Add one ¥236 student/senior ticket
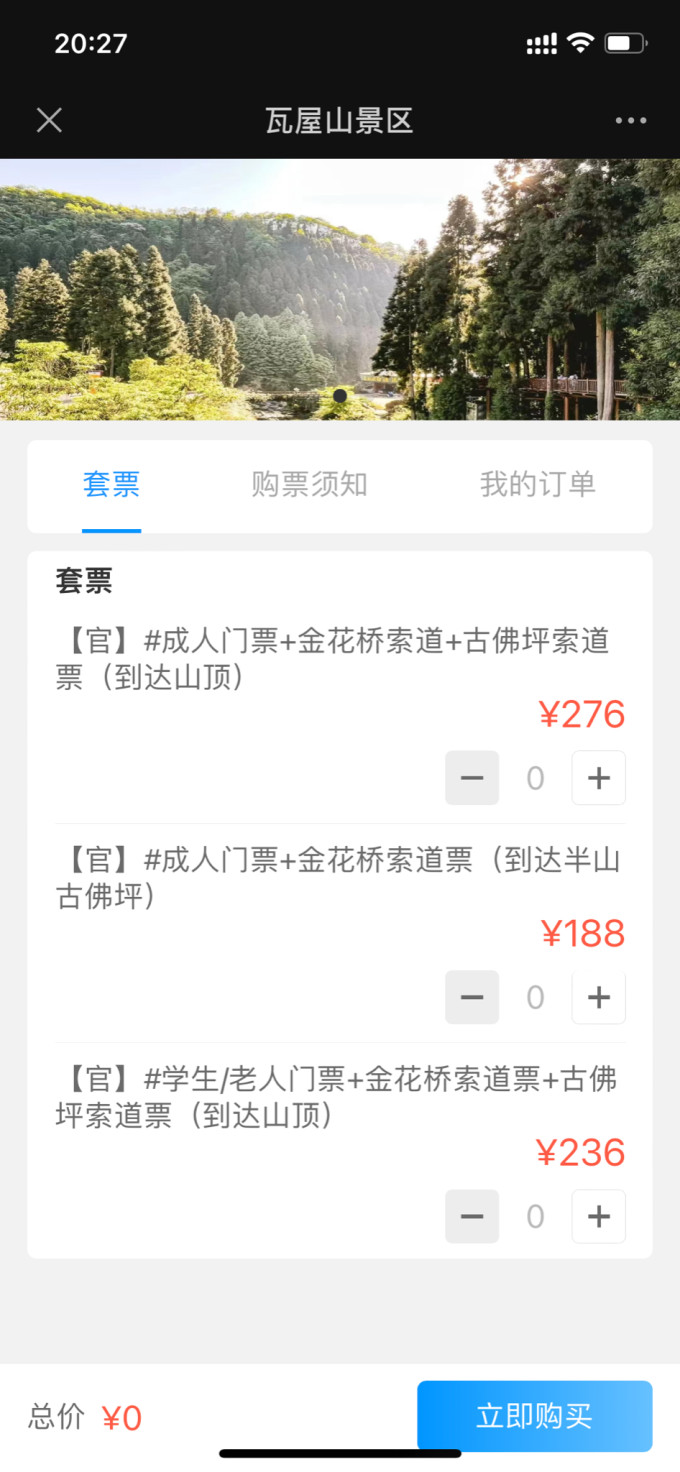The image size is (680, 1472). pyautogui.click(x=598, y=1216)
